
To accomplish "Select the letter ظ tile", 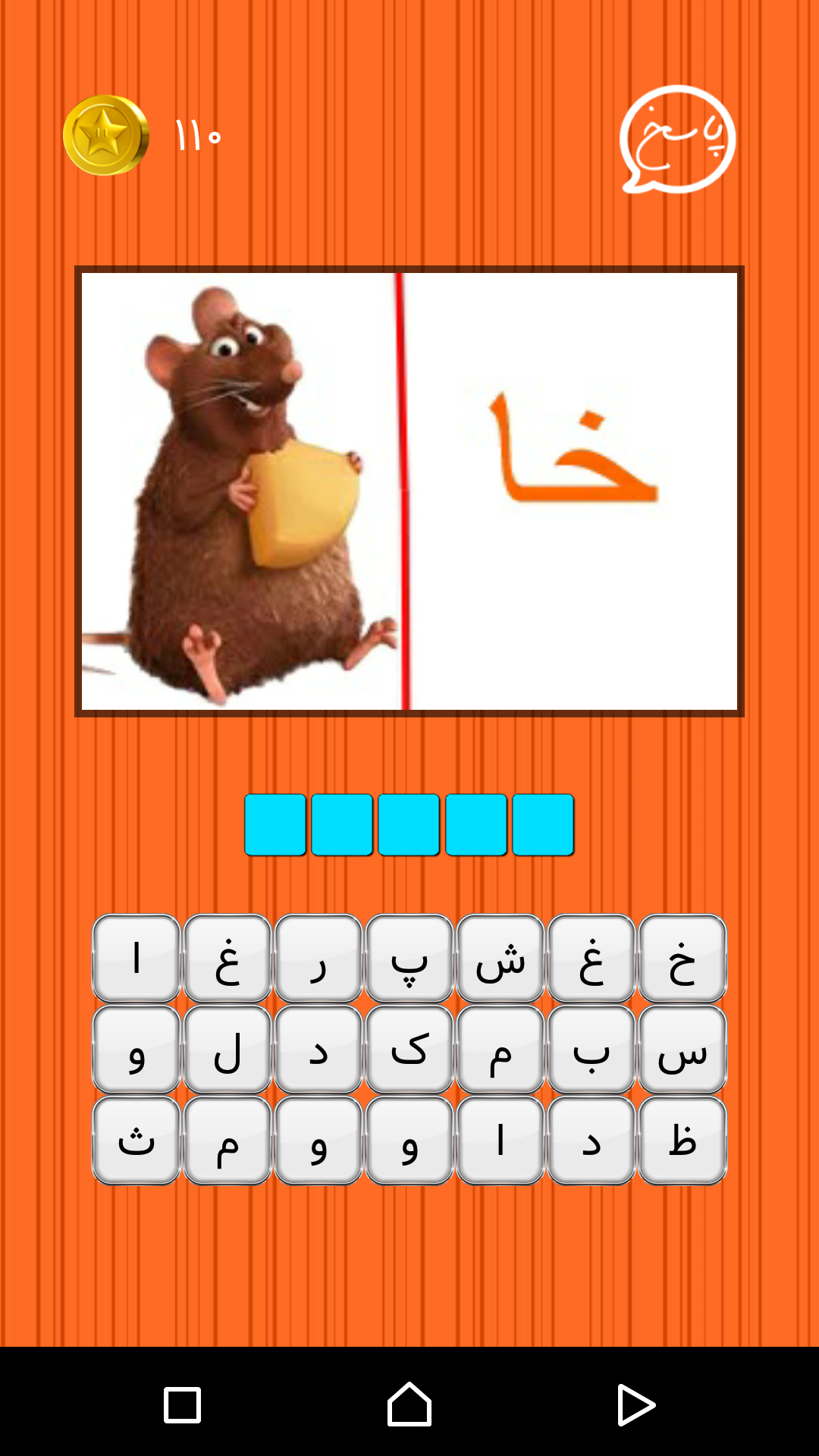I will coord(682,1141).
